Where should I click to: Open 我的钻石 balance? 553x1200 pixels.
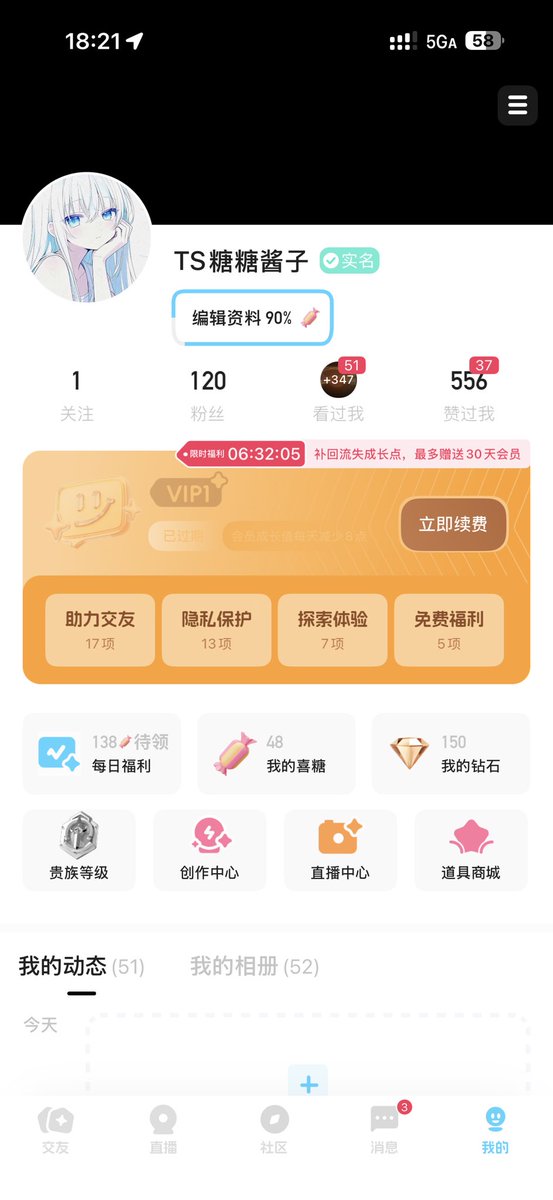(451, 754)
